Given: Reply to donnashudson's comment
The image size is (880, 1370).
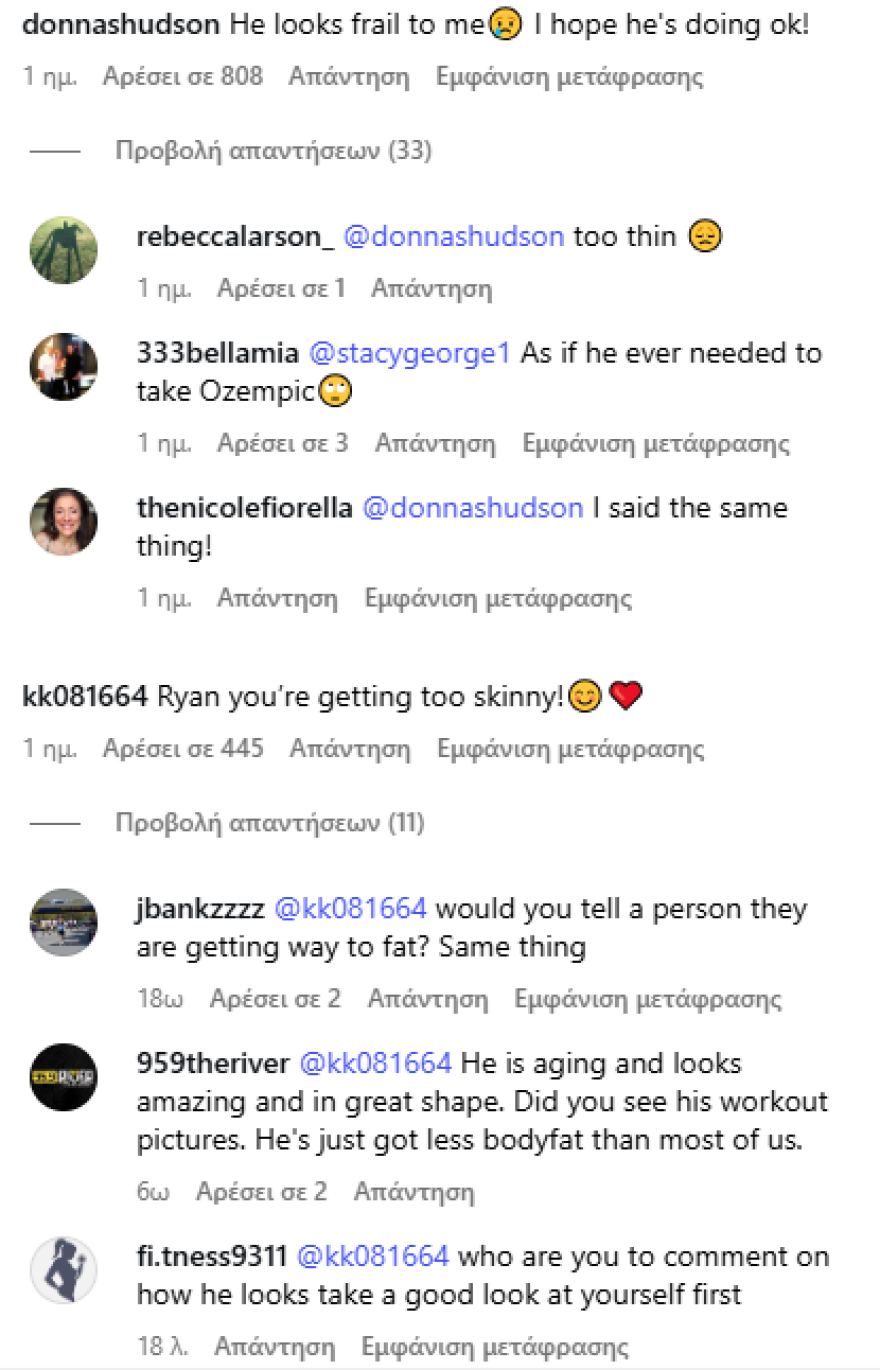Looking at the screenshot, I should point(349,76).
